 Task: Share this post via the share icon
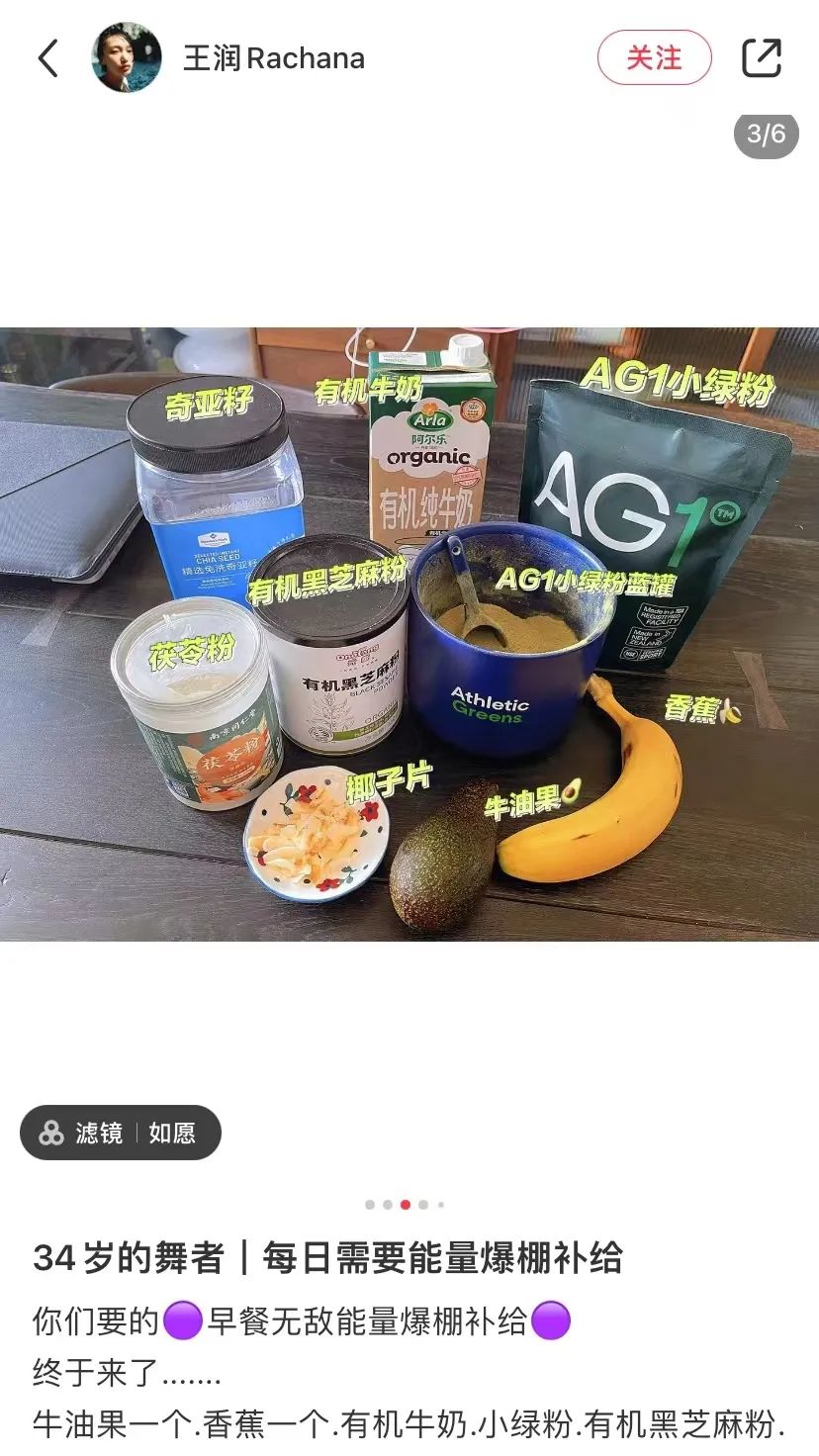[x=762, y=58]
